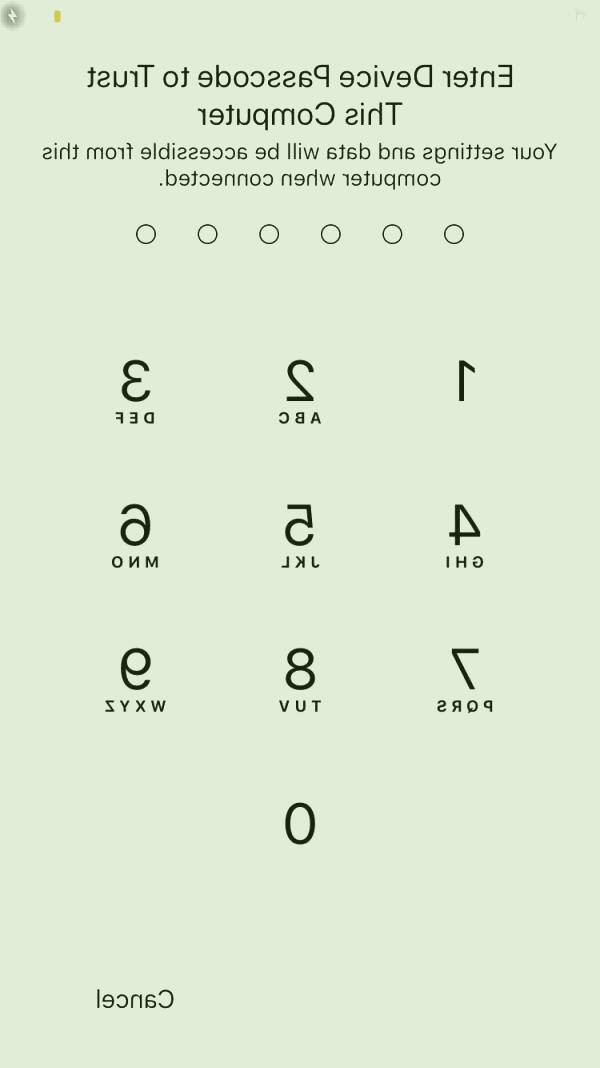This screenshot has height=1068, width=600.
Task: Tap the 7 PQRS key
Action: [464, 678]
